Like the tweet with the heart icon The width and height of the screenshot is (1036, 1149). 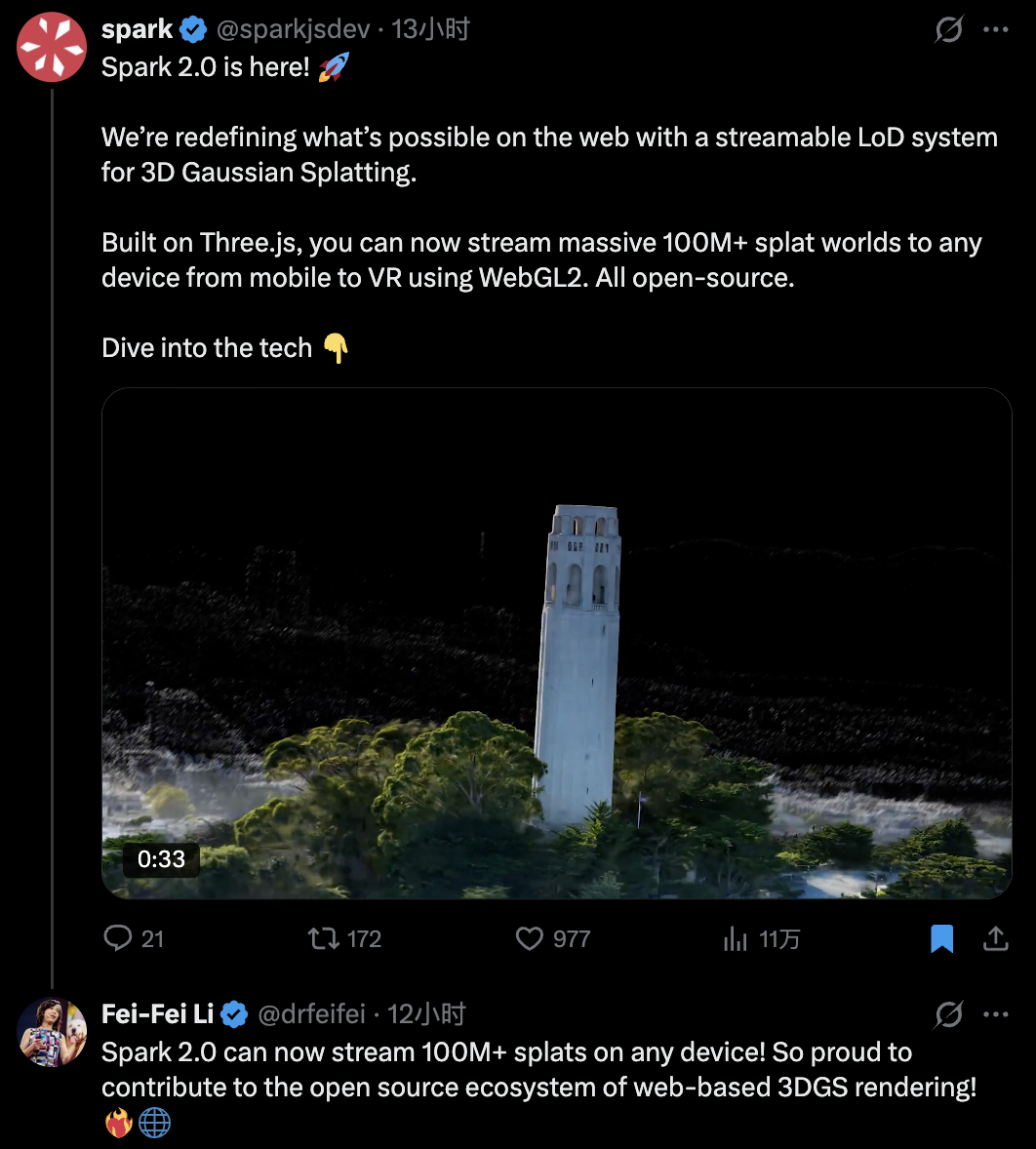pyautogui.click(x=529, y=938)
